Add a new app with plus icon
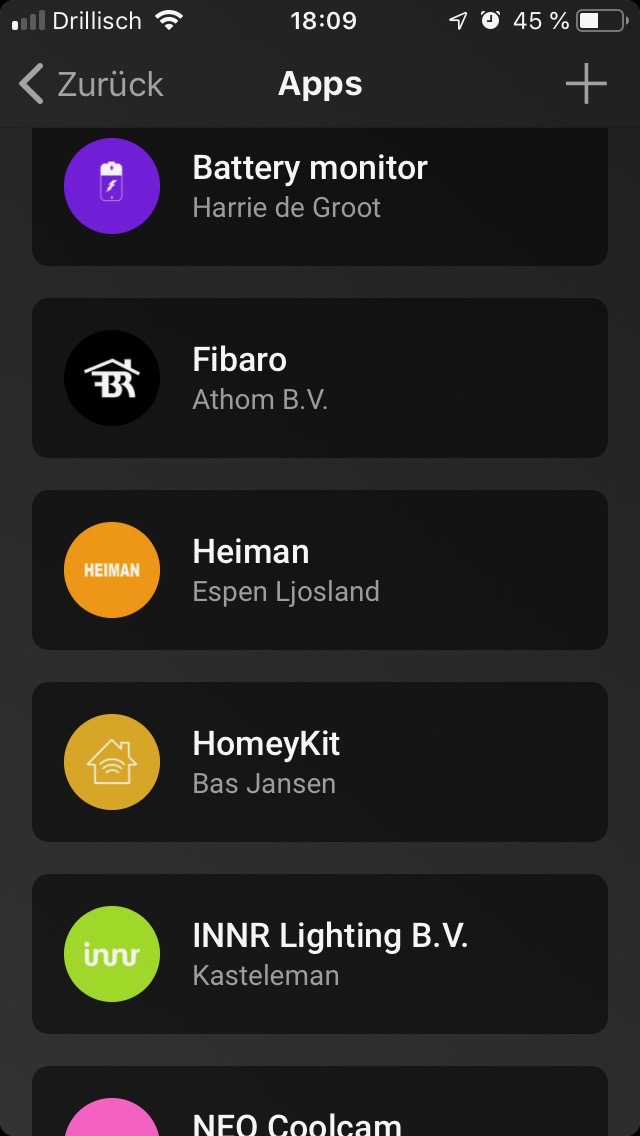Image resolution: width=640 pixels, height=1136 pixels. pos(586,85)
